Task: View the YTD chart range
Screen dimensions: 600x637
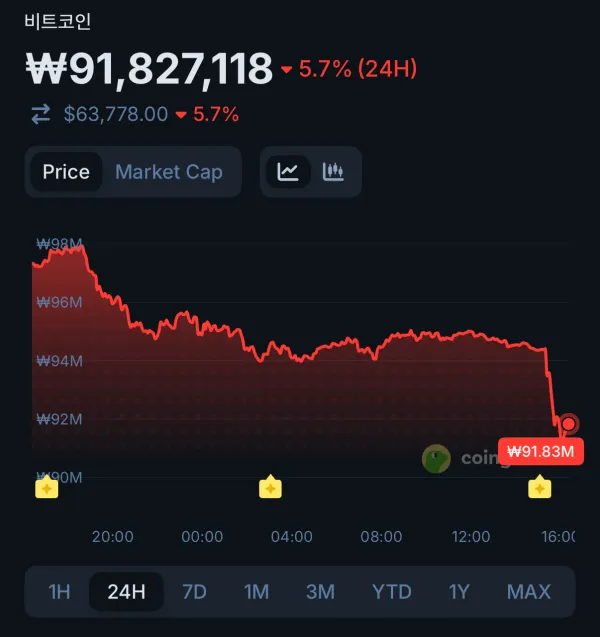Action: click(x=391, y=591)
